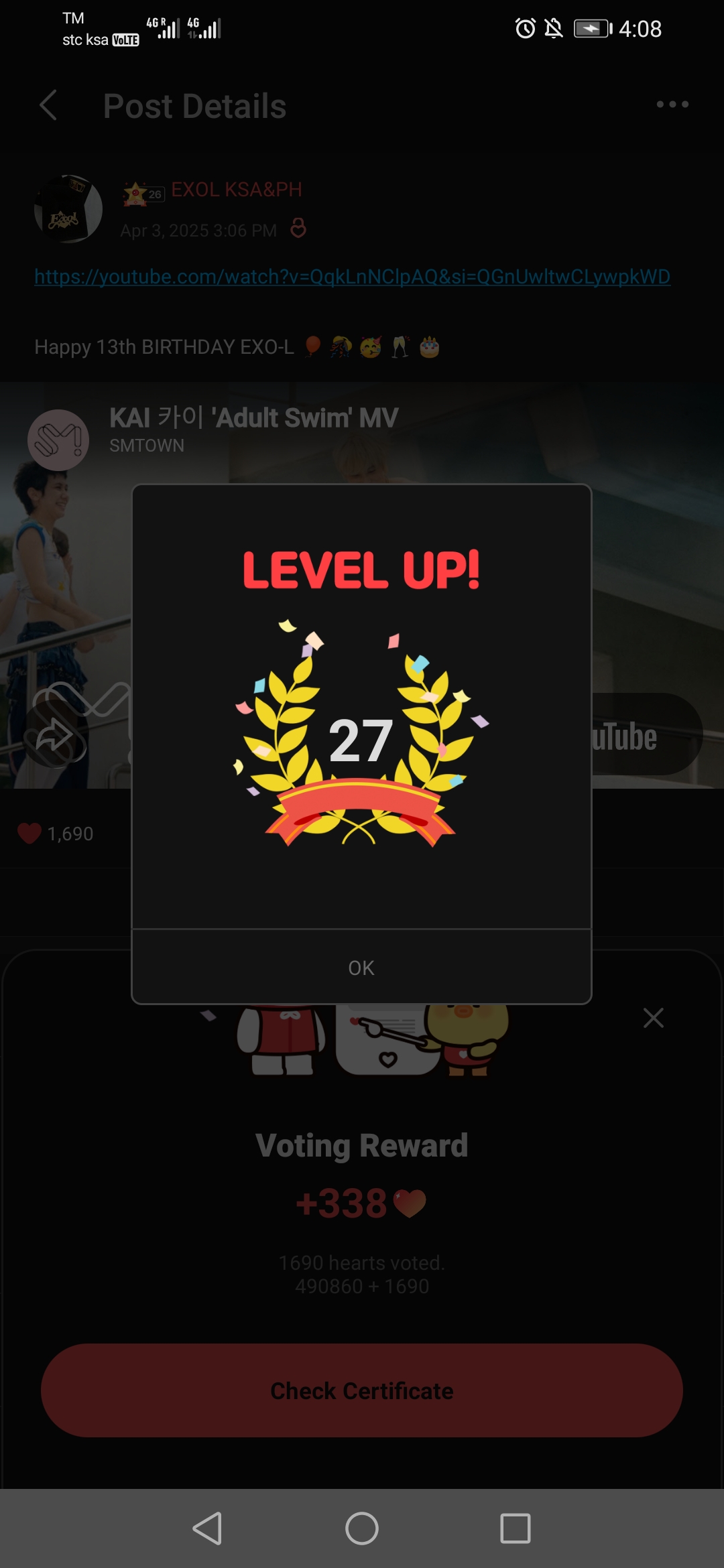Go back from Post Details
724x1568 pixels.
point(48,105)
